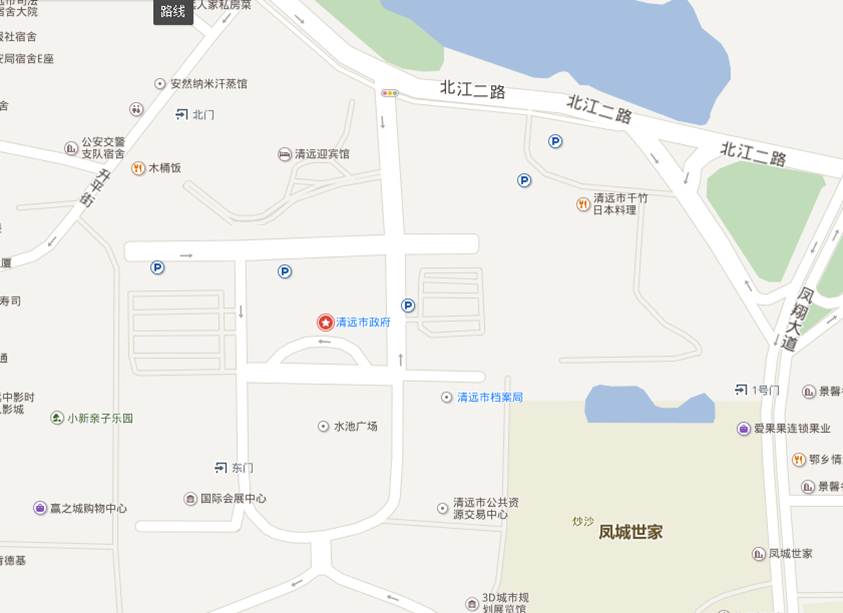Screen dimensions: 843x613
Task: Tap the 赢之城购物中心 shopping marker
Action: [40, 508]
